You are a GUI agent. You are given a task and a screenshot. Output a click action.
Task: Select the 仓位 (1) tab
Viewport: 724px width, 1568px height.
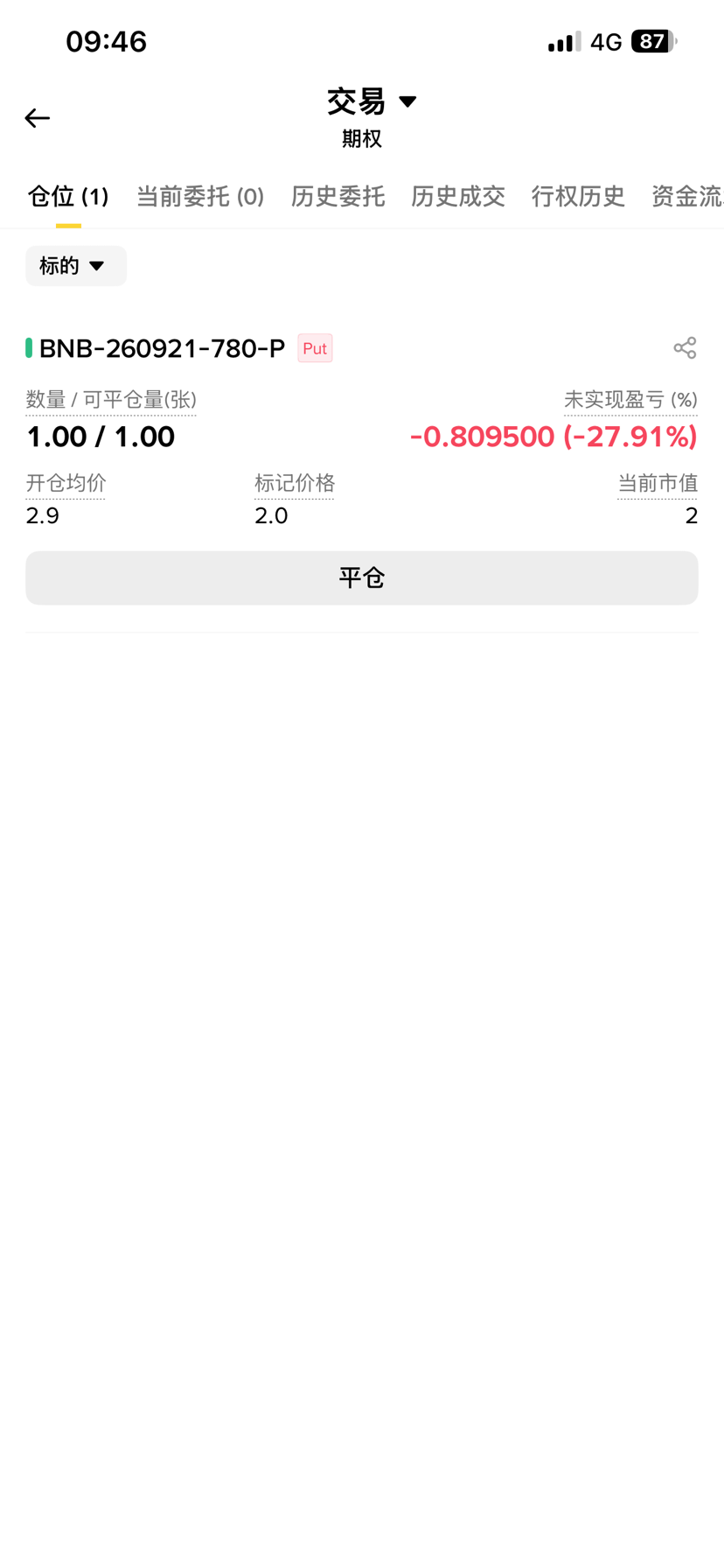68,197
